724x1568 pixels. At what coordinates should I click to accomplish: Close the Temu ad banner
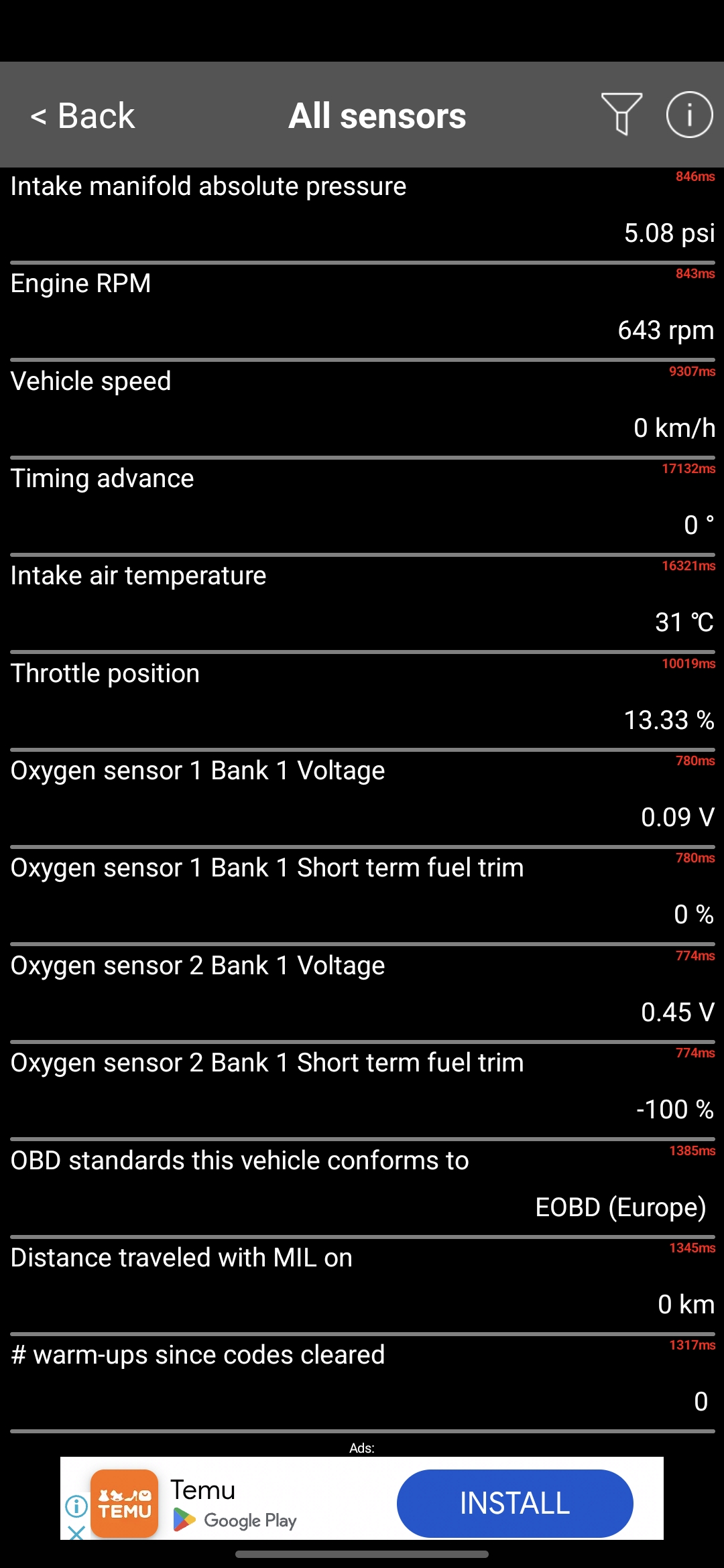coord(76,1532)
